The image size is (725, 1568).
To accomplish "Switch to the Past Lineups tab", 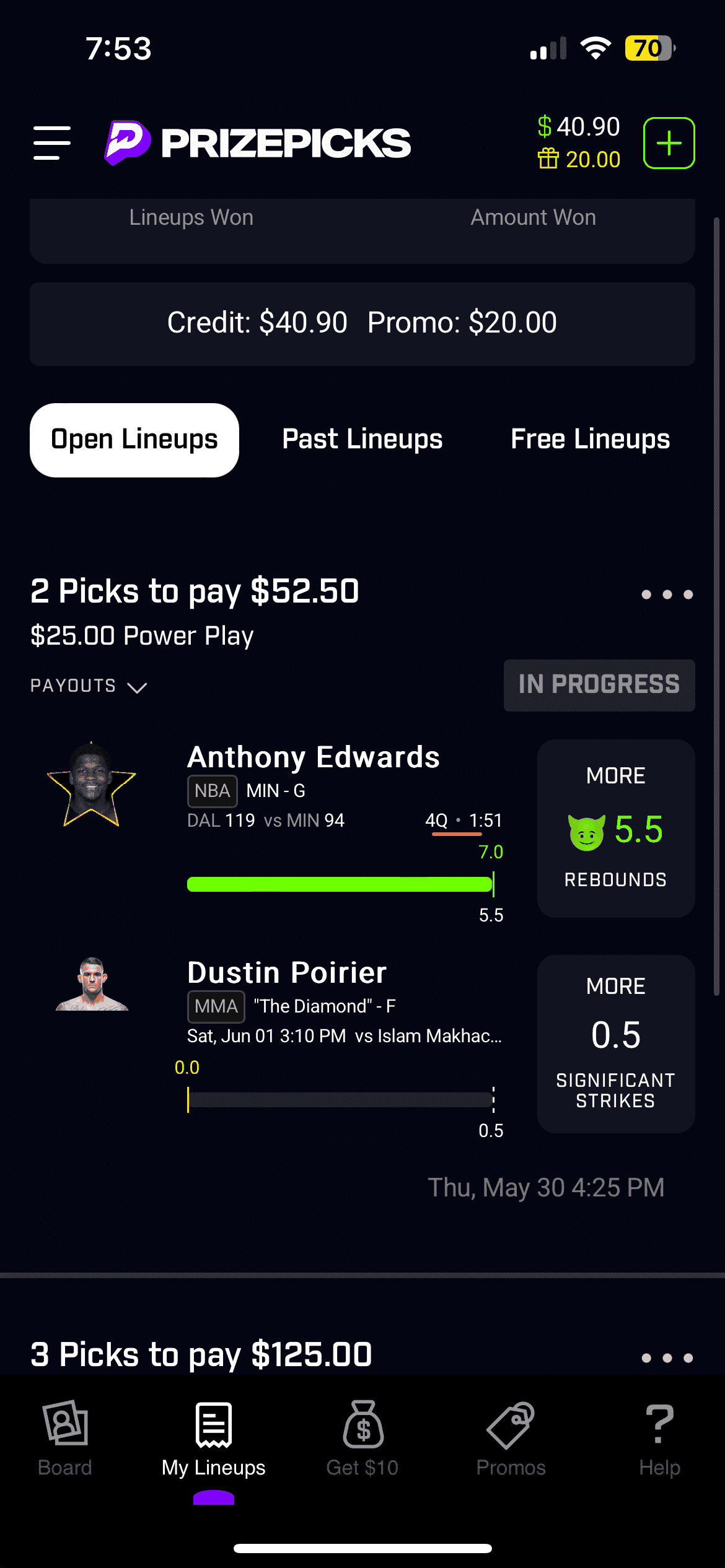I will (361, 438).
